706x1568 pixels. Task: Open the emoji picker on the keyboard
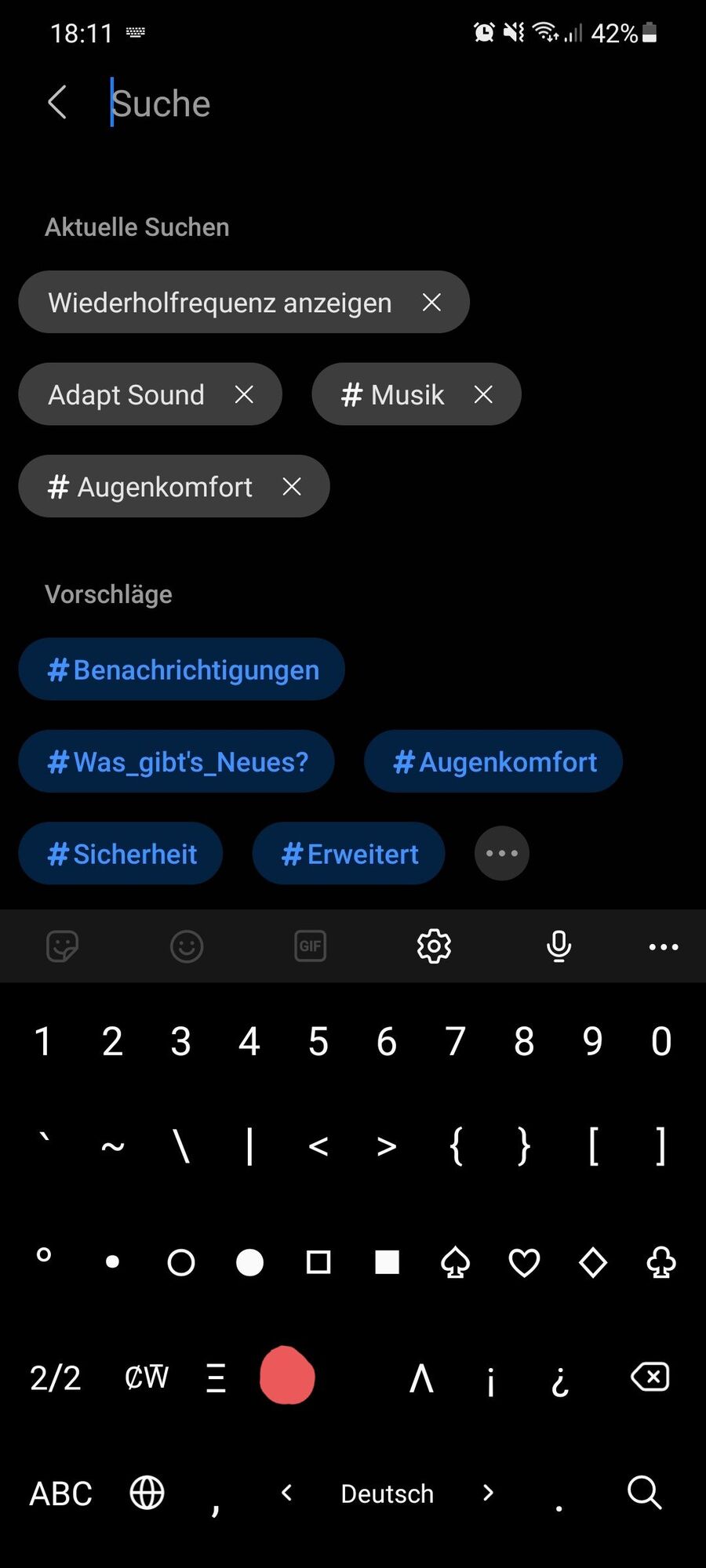pyautogui.click(x=187, y=946)
